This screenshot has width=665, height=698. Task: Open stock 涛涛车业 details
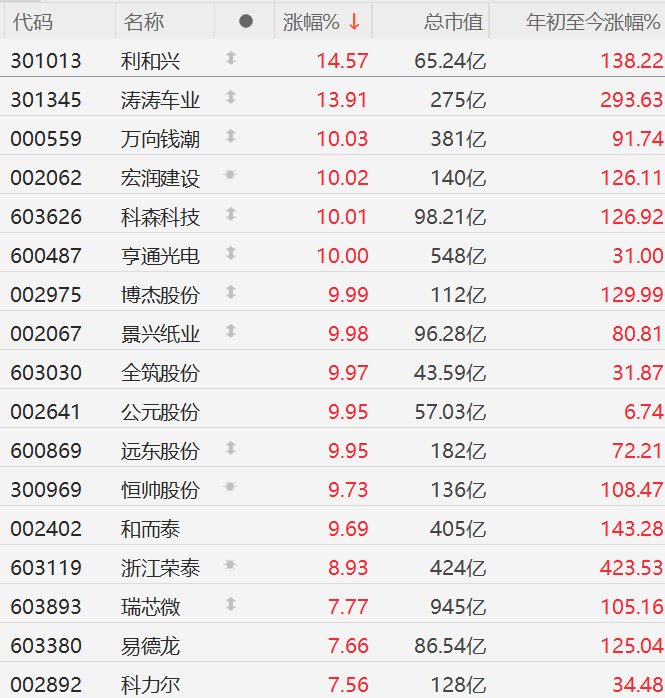click(x=160, y=99)
